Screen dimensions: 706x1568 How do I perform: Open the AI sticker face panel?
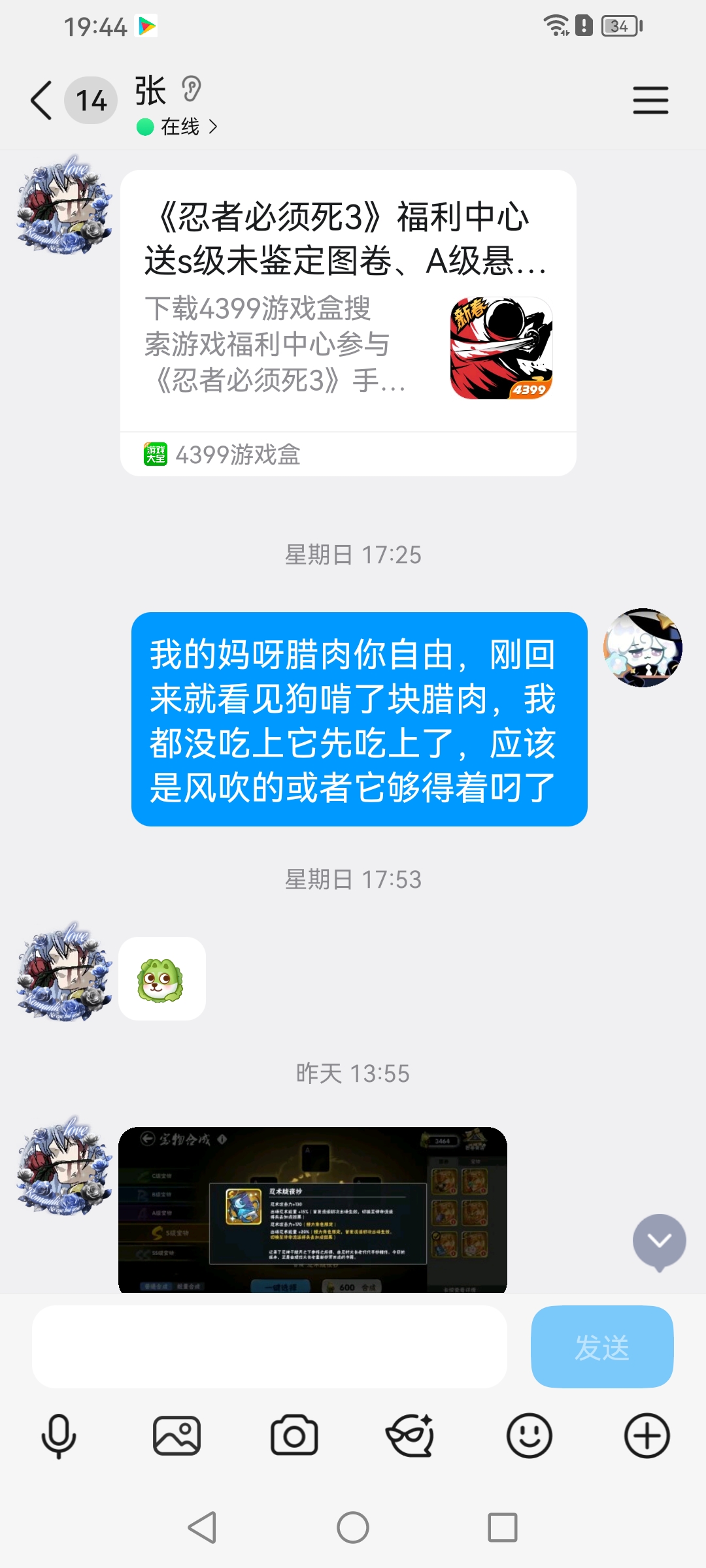click(x=411, y=1436)
